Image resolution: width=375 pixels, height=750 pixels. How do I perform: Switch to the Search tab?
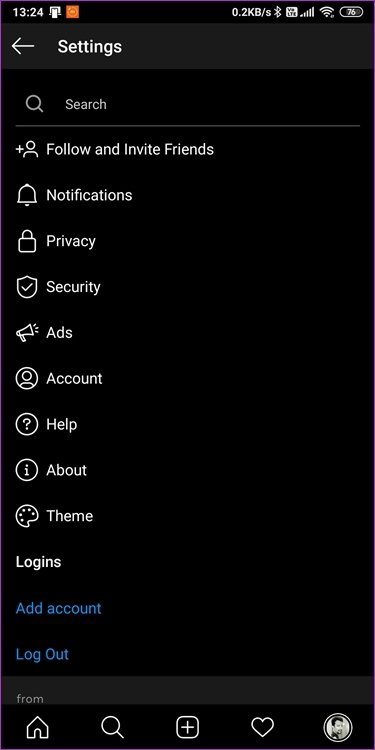(112, 728)
